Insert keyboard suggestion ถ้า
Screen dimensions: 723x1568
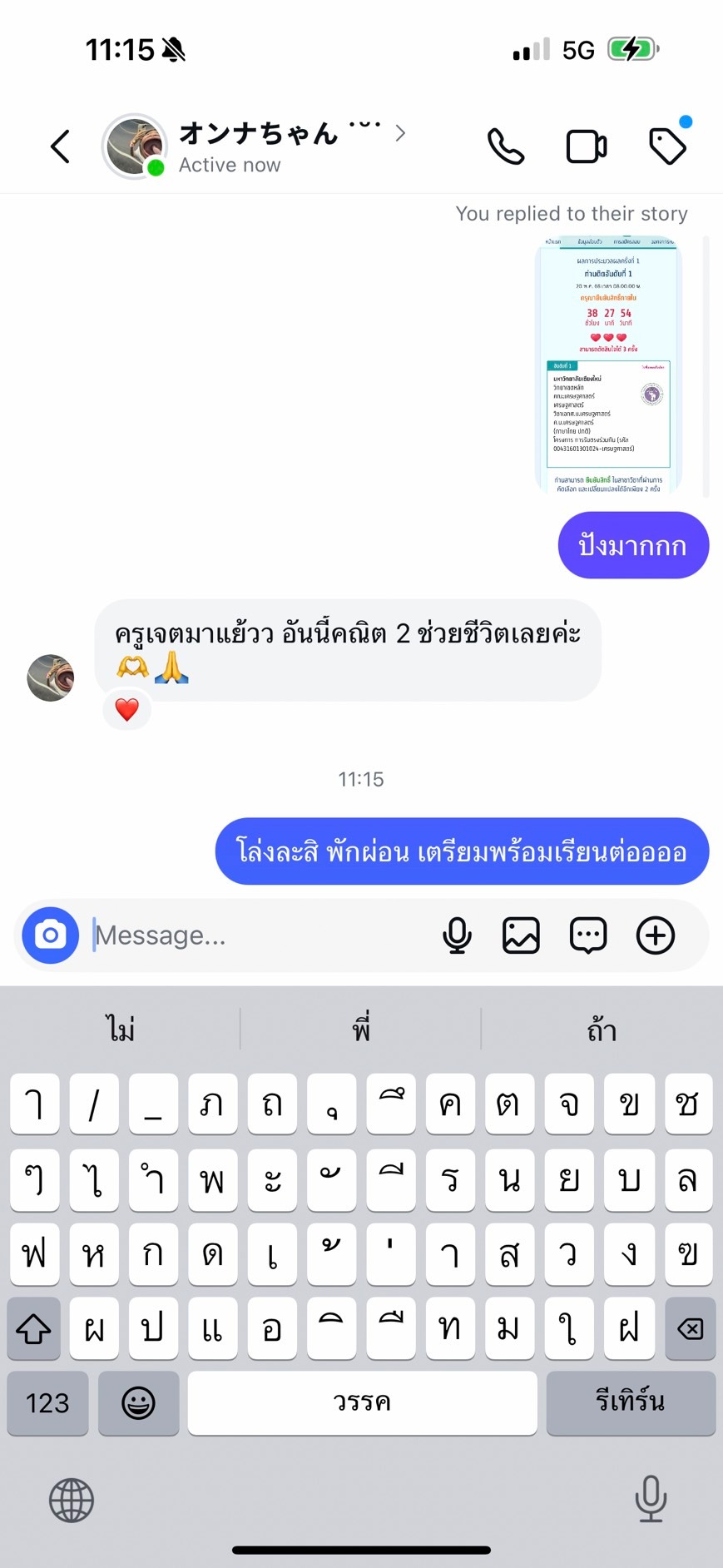pos(602,1030)
